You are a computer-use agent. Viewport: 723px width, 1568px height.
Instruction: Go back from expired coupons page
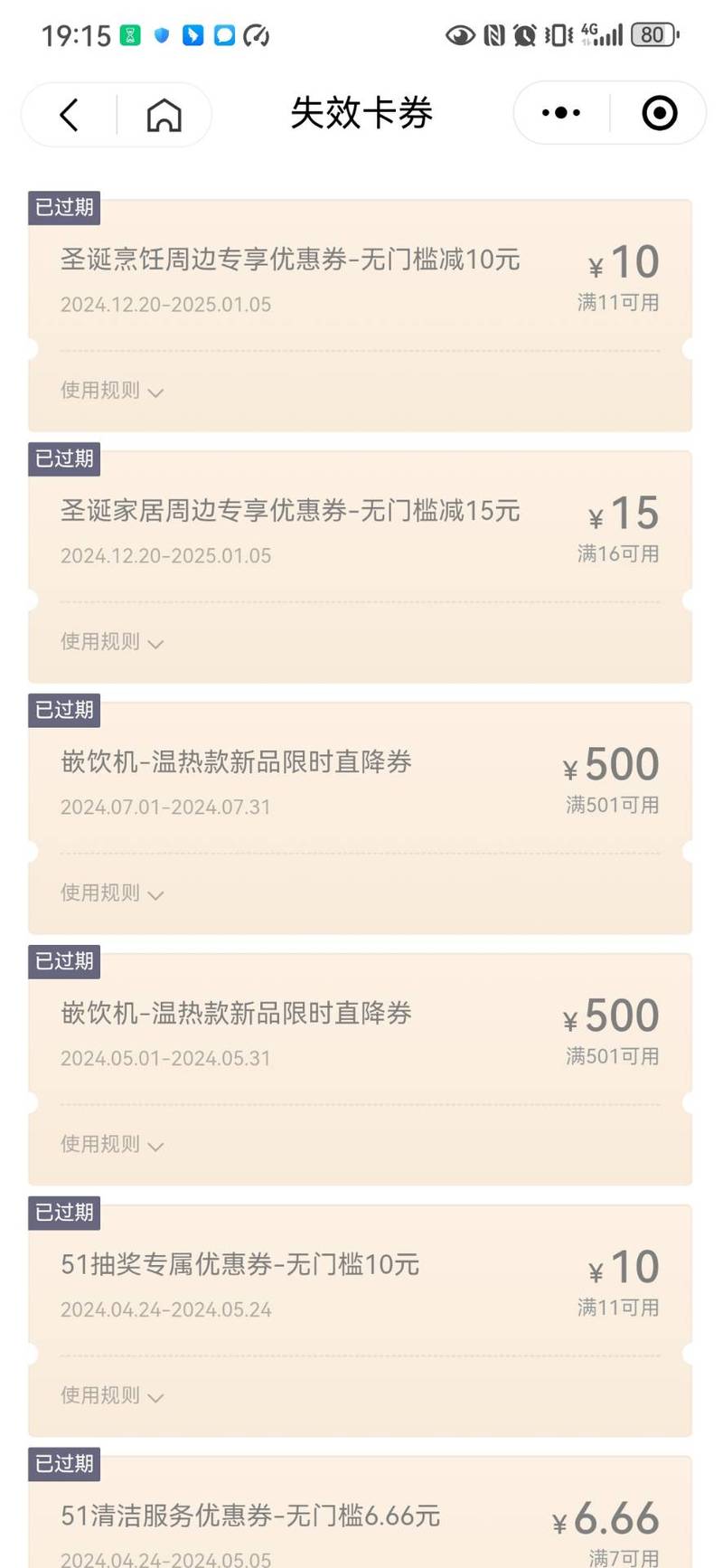point(70,115)
